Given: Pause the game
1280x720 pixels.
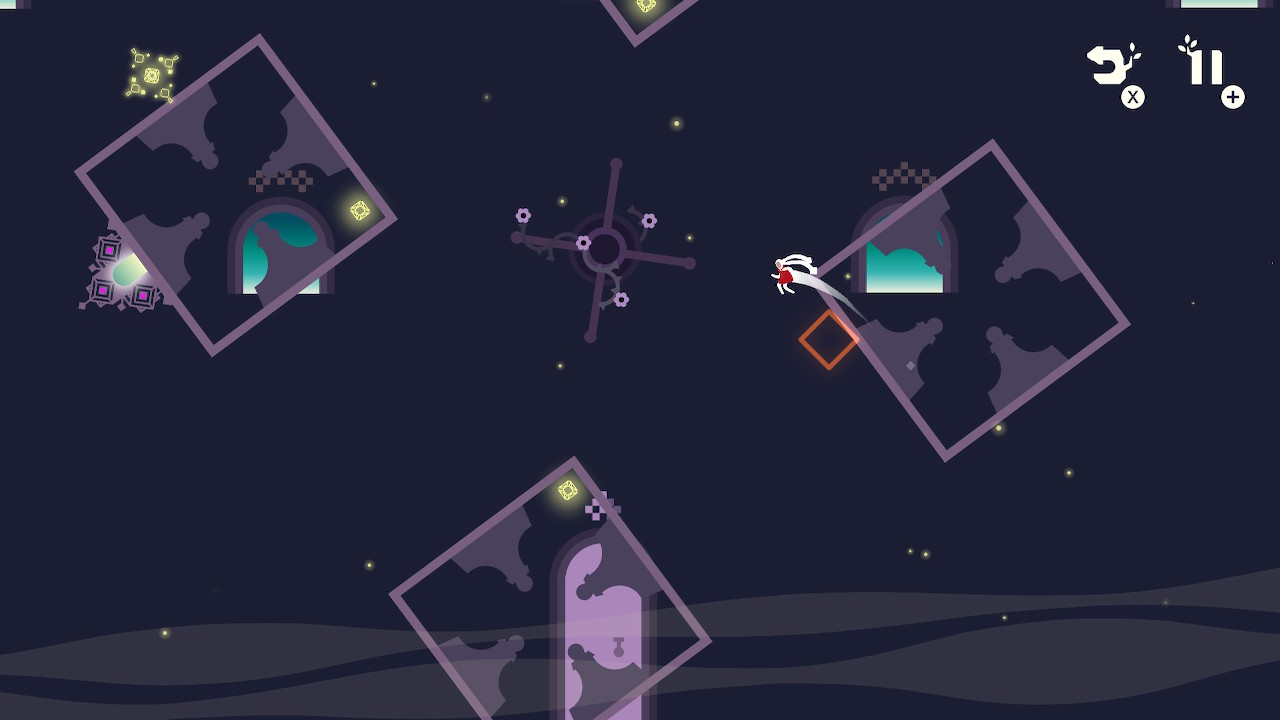Looking at the screenshot, I should pyautogui.click(x=1203, y=62).
